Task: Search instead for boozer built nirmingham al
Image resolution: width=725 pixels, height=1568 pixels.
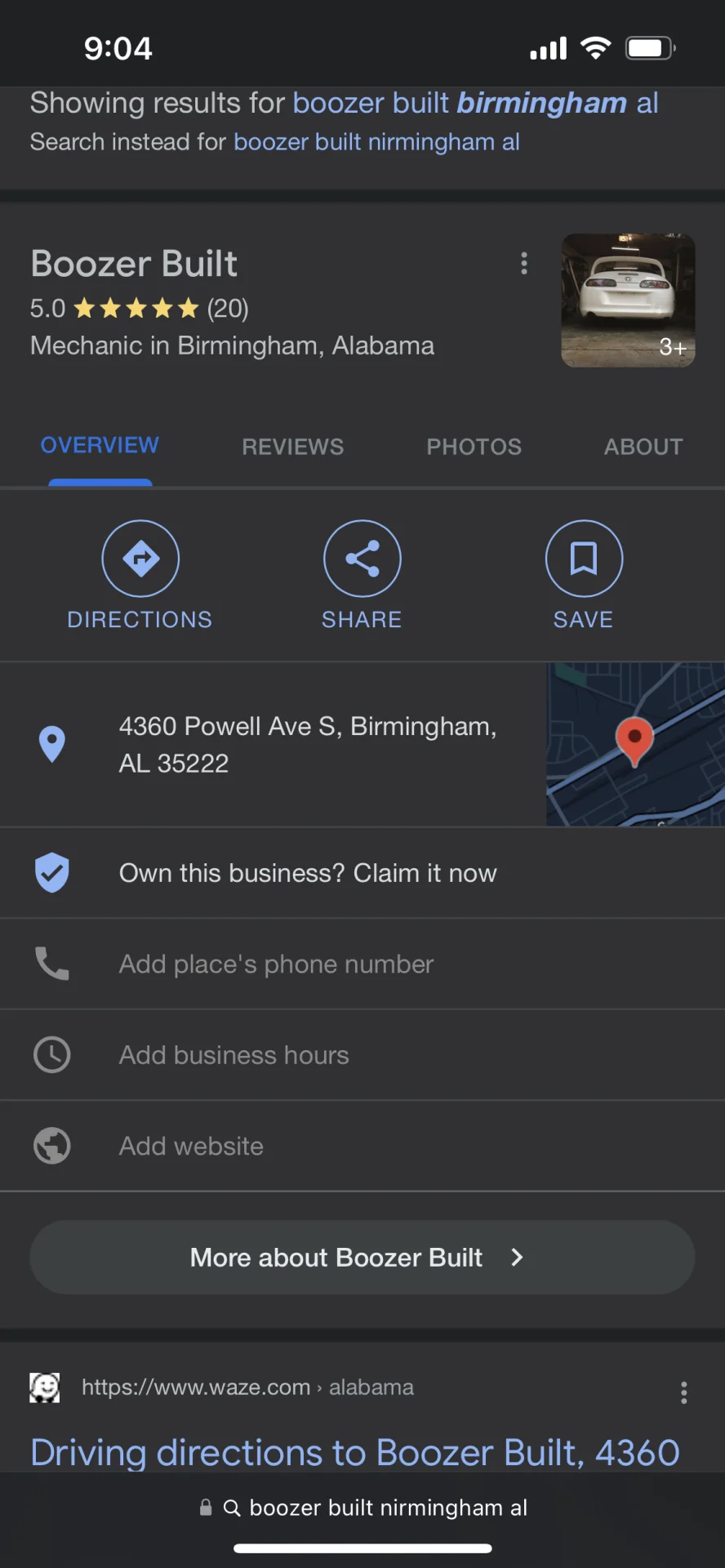Action: [376, 142]
